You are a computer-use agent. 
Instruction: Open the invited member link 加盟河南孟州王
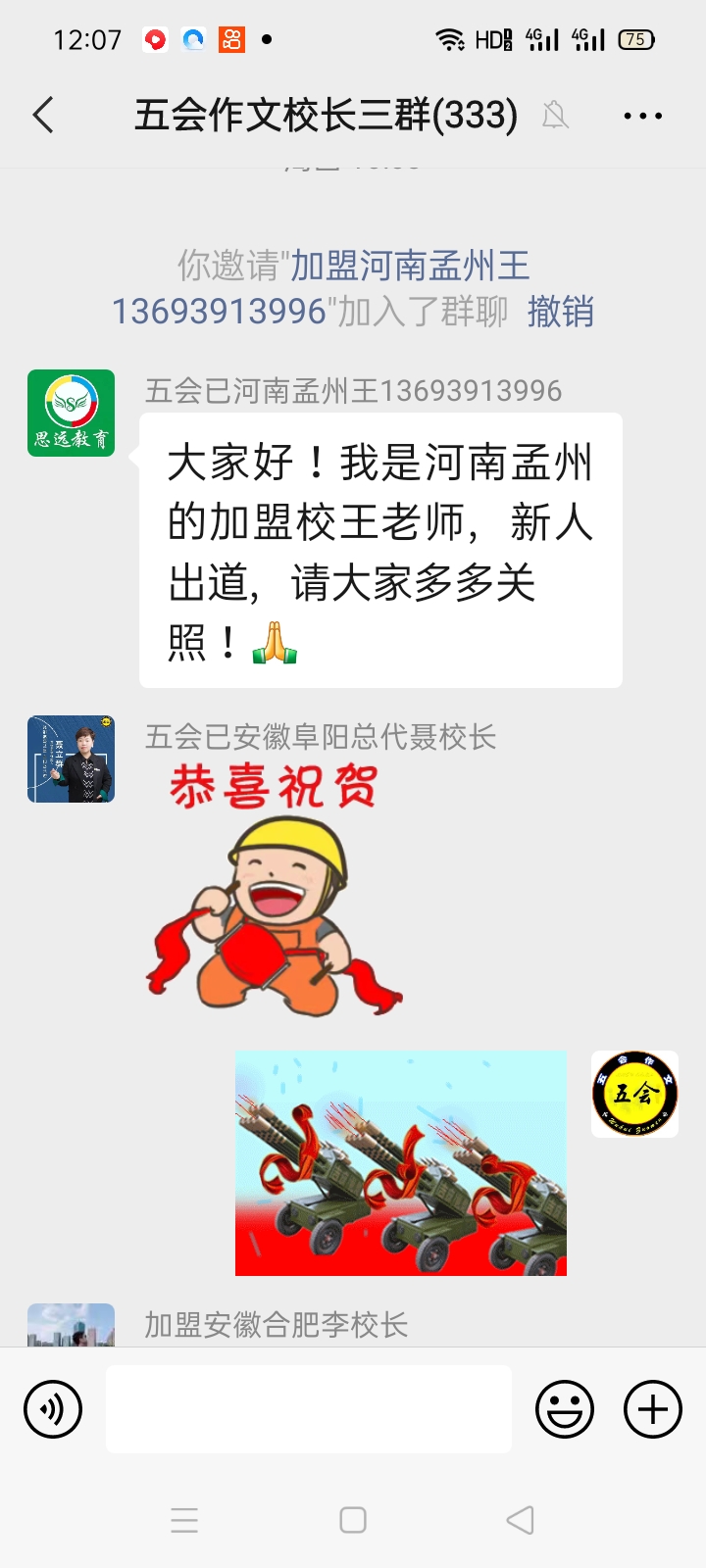(410, 266)
